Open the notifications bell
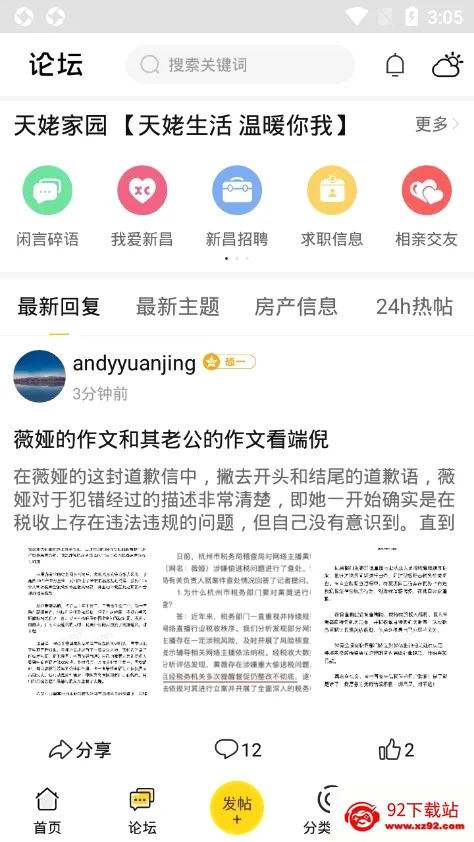The height and width of the screenshot is (842, 474). pos(395,65)
